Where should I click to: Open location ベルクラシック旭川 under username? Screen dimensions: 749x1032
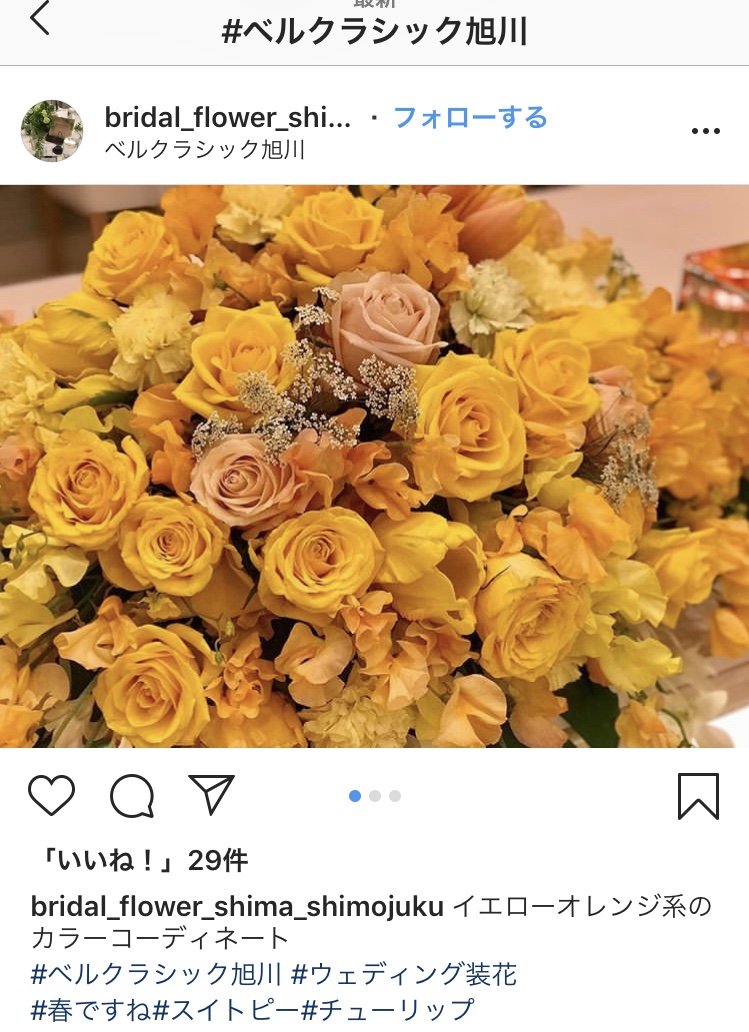[x=205, y=151]
